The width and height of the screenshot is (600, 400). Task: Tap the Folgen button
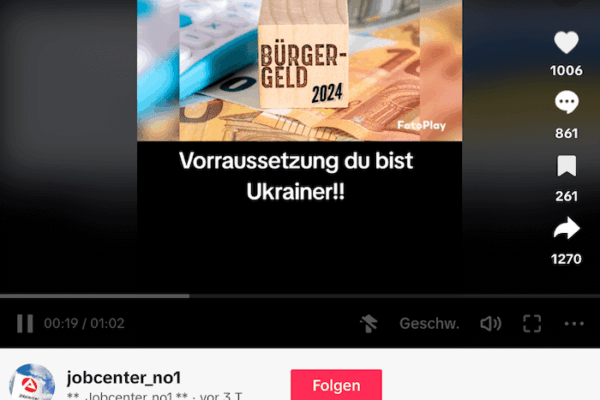pyautogui.click(x=336, y=384)
